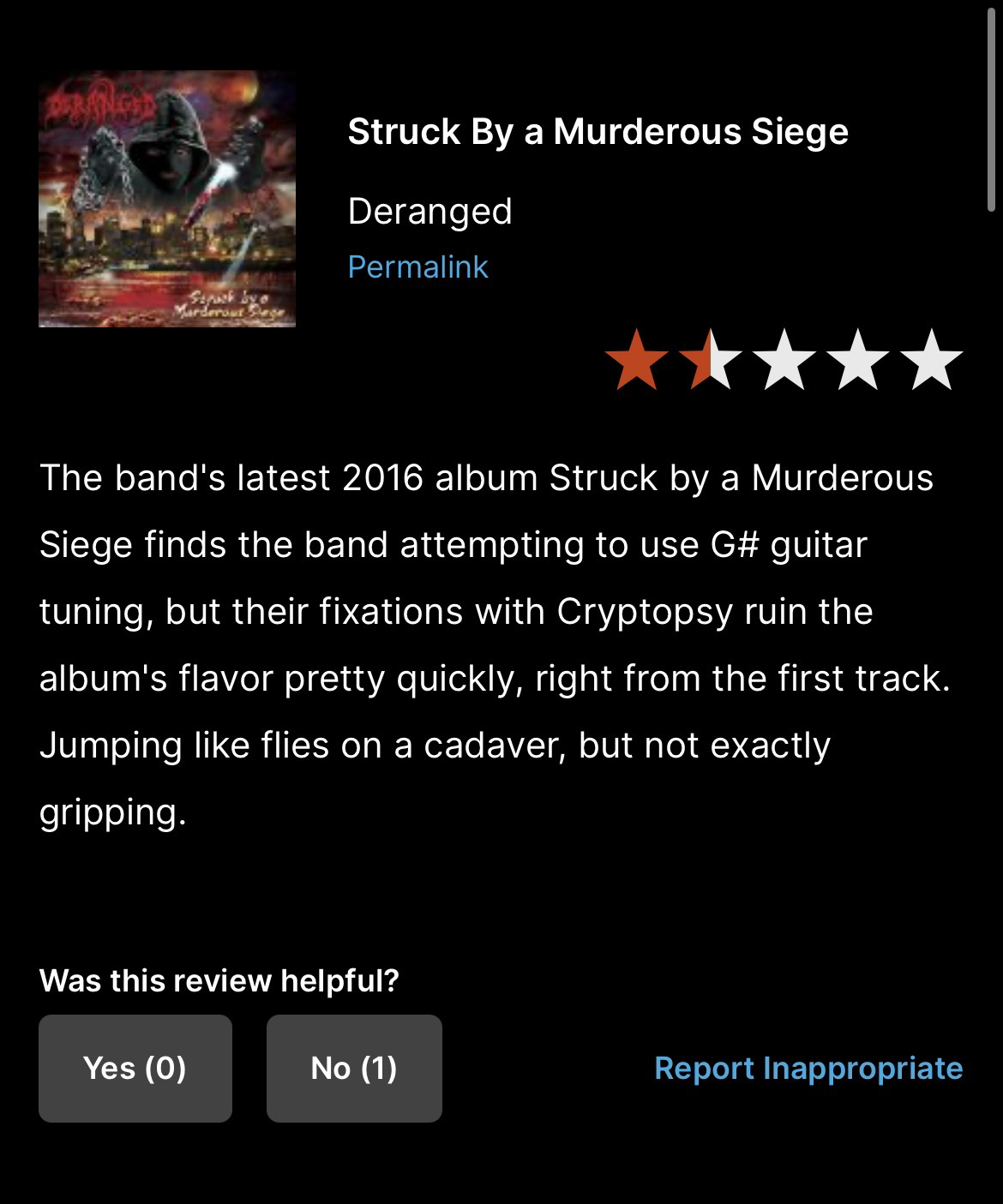1003x1204 pixels.
Task: Open the Permalink for this review
Action: click(x=417, y=267)
